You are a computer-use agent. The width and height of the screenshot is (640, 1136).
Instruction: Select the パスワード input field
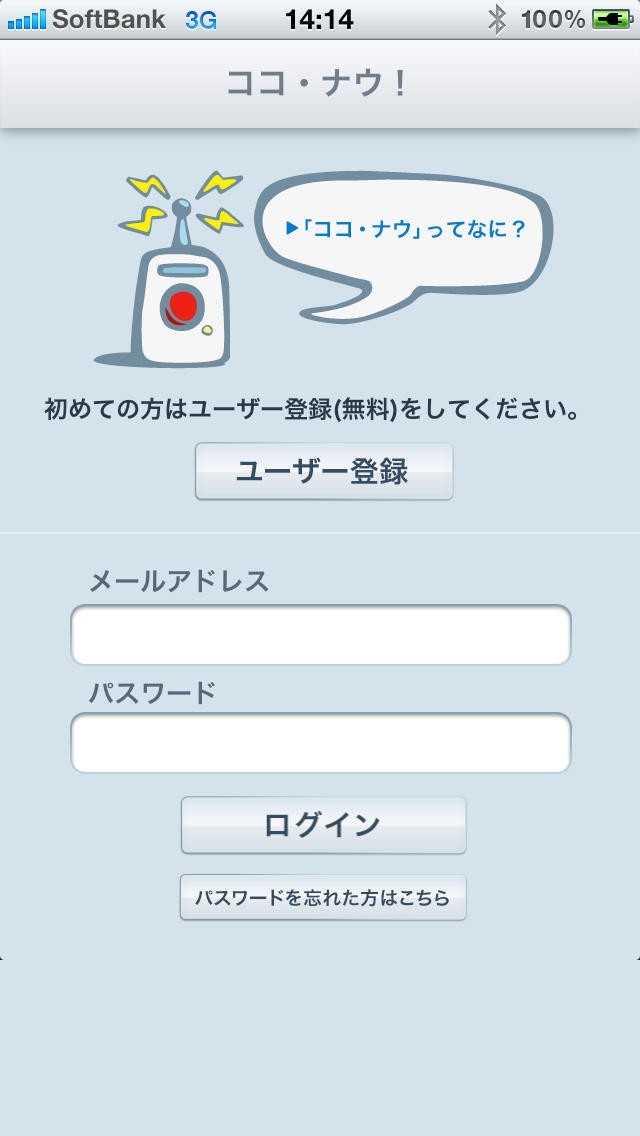(x=320, y=743)
